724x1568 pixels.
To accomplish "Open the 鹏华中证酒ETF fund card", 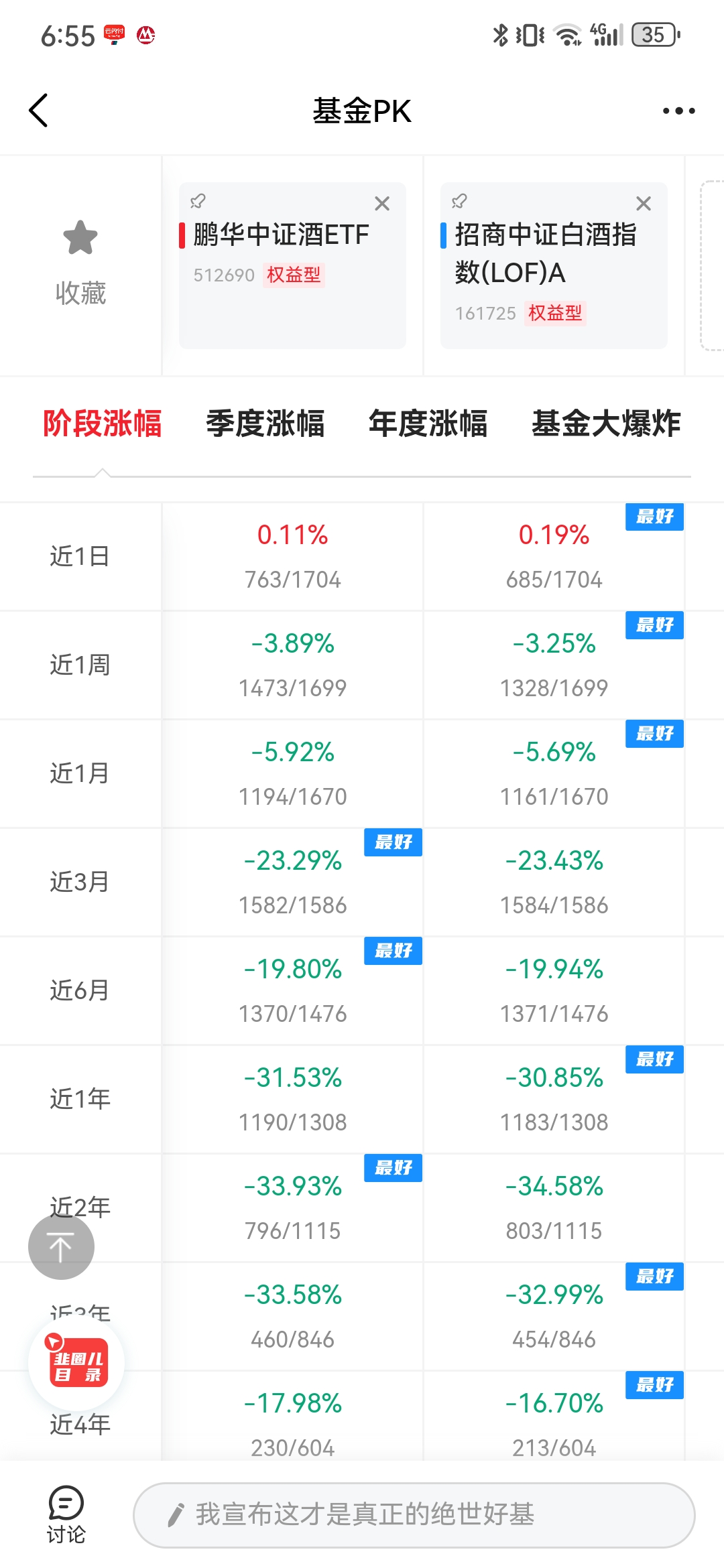I will 292,265.
